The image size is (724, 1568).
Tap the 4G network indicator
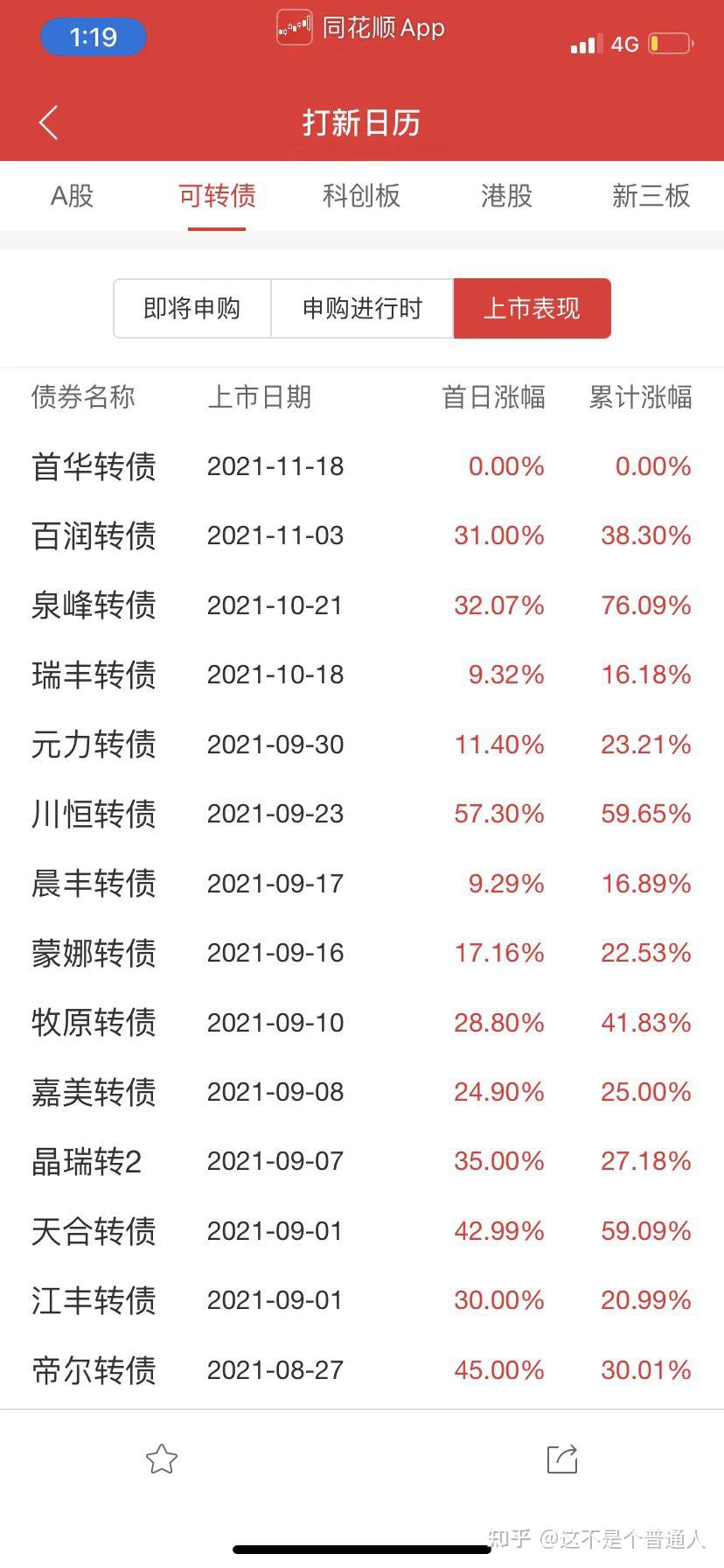(626, 43)
